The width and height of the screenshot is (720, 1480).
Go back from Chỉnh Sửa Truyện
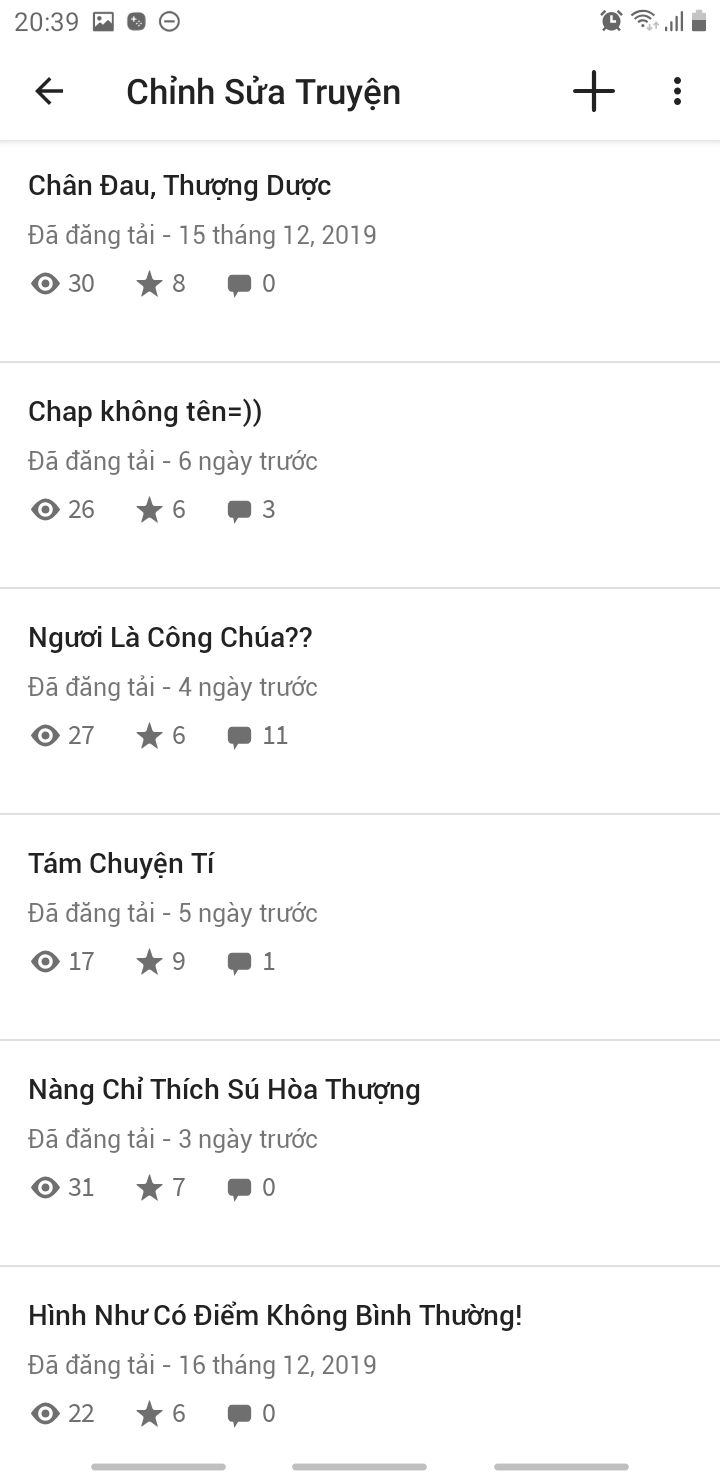coord(49,92)
